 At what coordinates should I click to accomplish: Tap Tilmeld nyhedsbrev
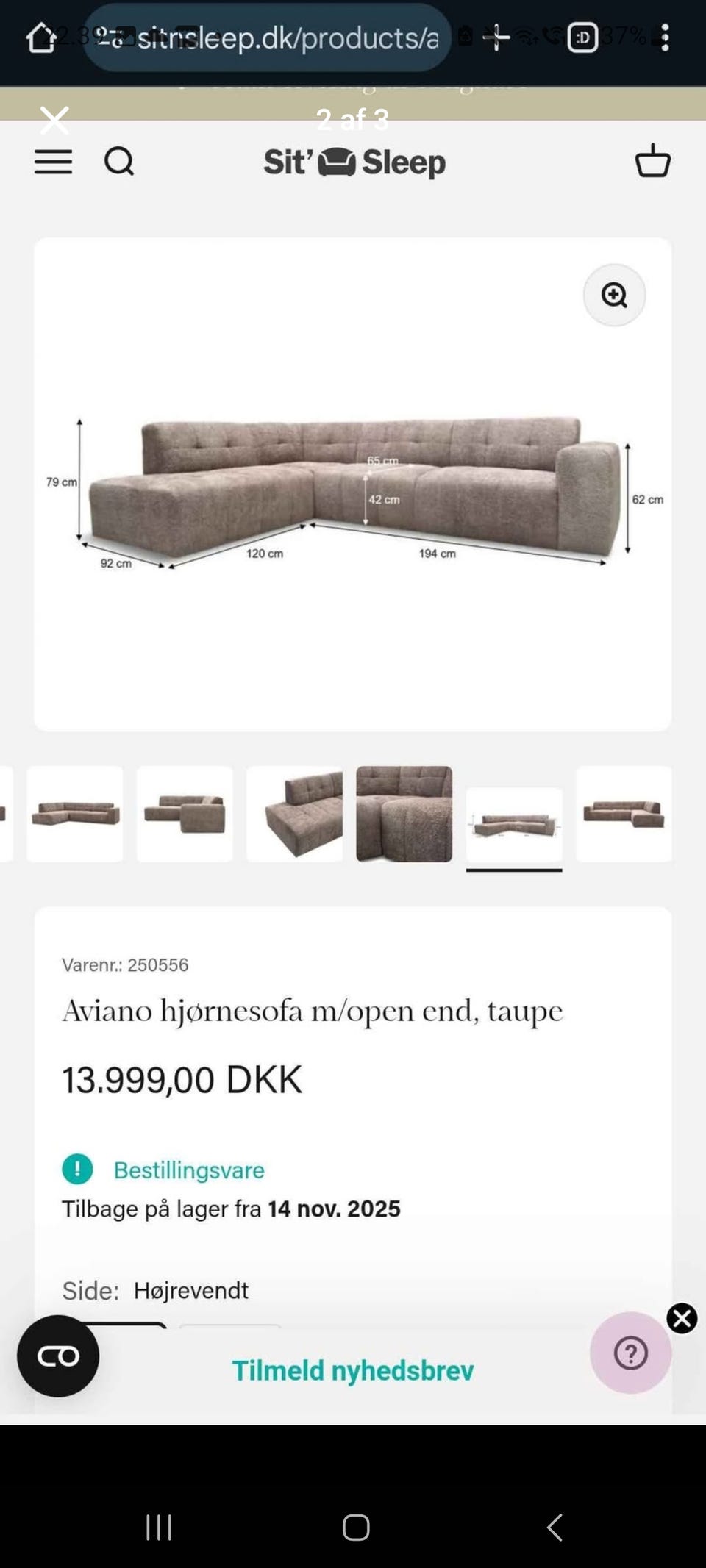(353, 1370)
